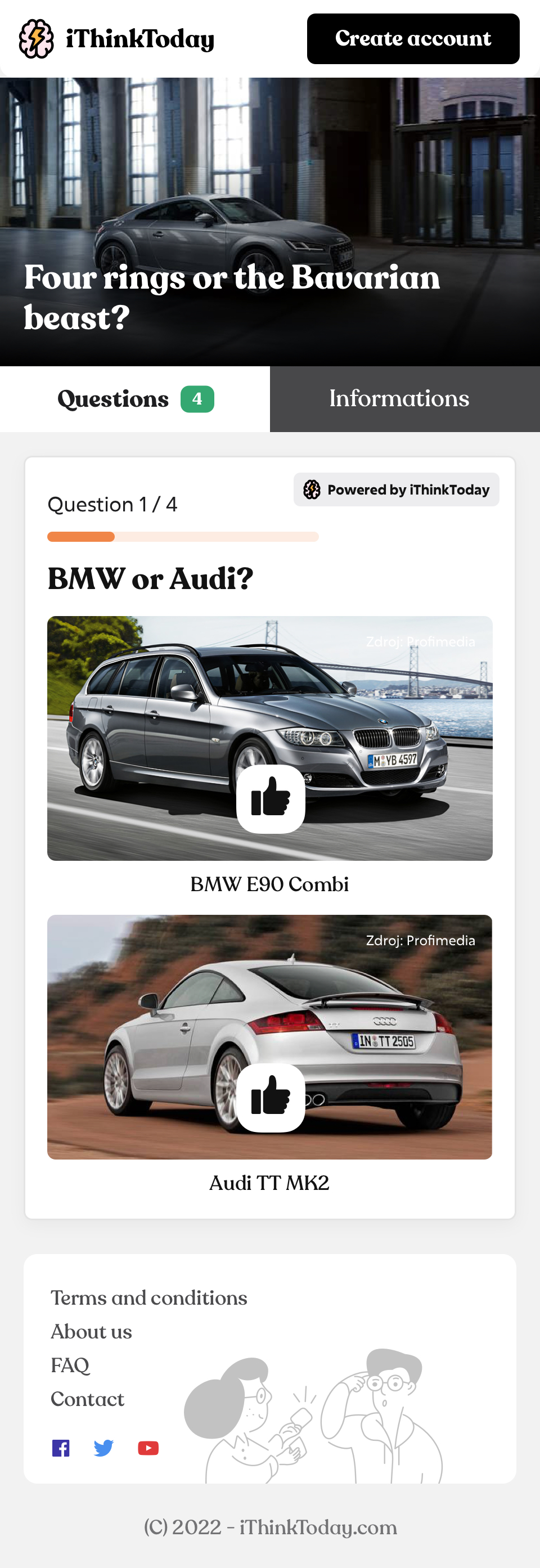The height and width of the screenshot is (1568, 540).
Task: Visit the Twitter profile
Action: tap(104, 1448)
